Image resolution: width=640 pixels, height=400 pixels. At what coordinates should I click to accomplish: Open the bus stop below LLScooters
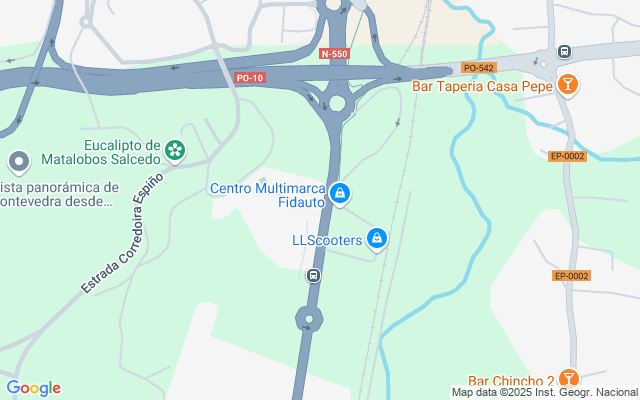coord(313,276)
